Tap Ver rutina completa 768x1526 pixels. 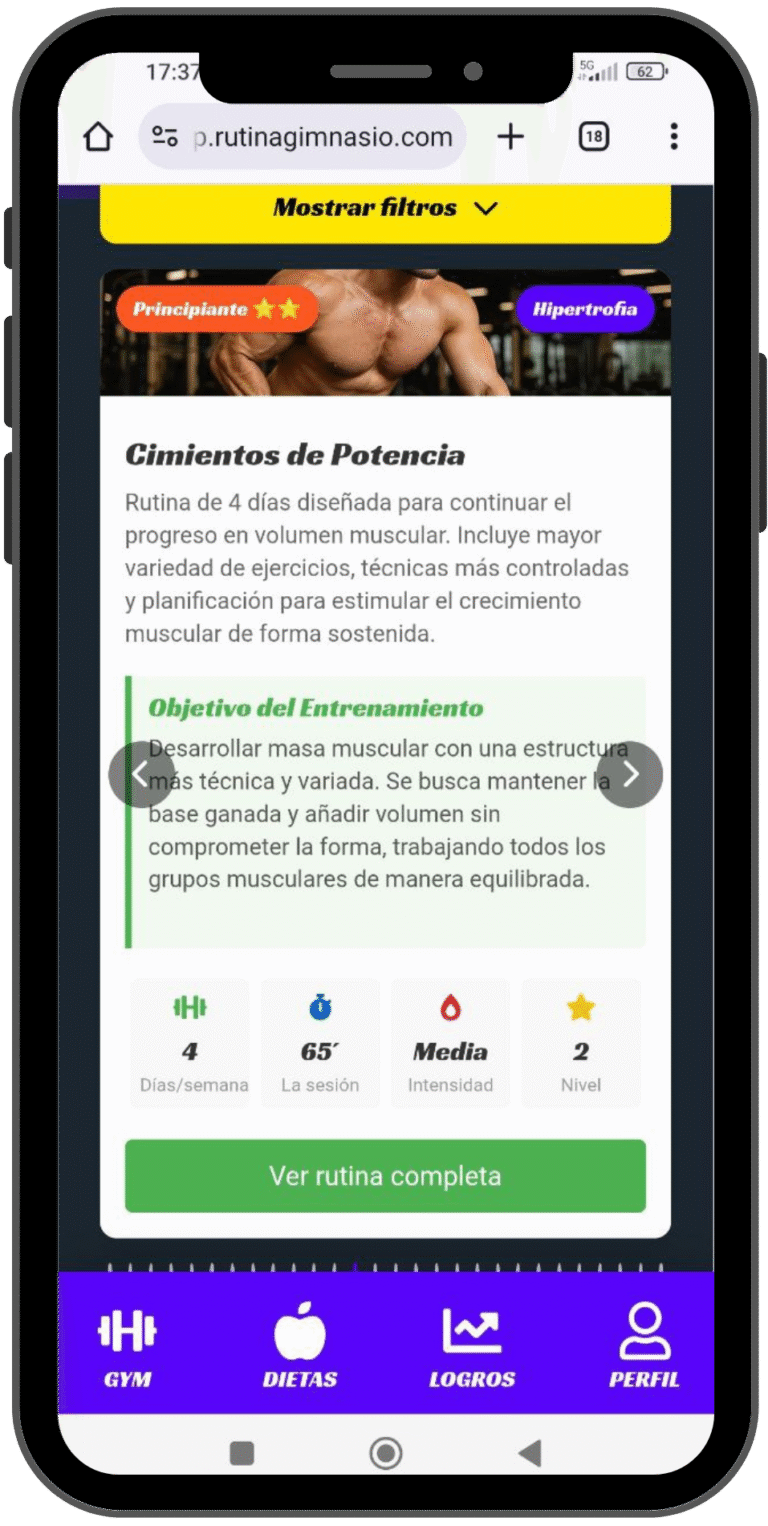(385, 1176)
